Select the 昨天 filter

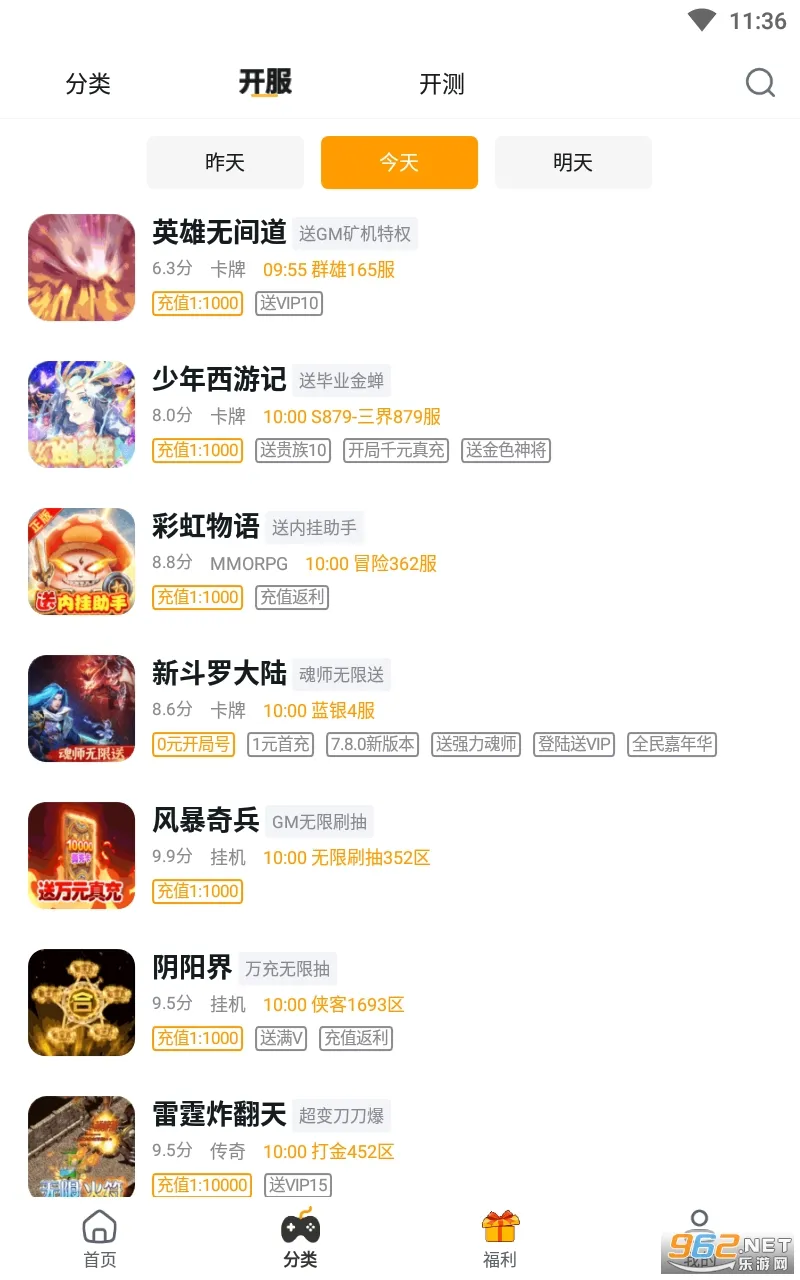point(225,162)
